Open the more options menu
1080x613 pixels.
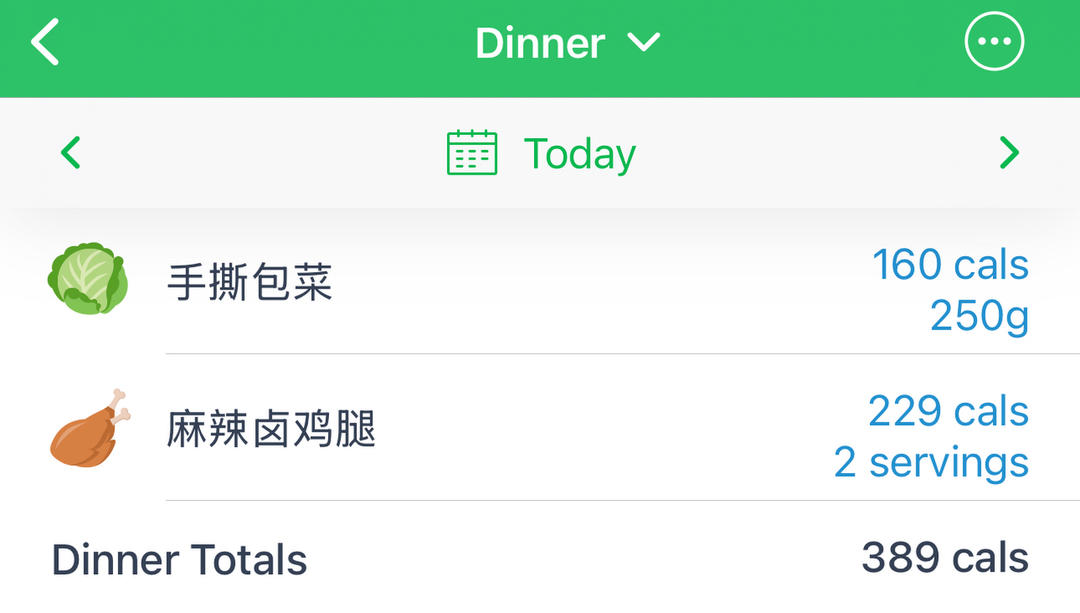(994, 41)
